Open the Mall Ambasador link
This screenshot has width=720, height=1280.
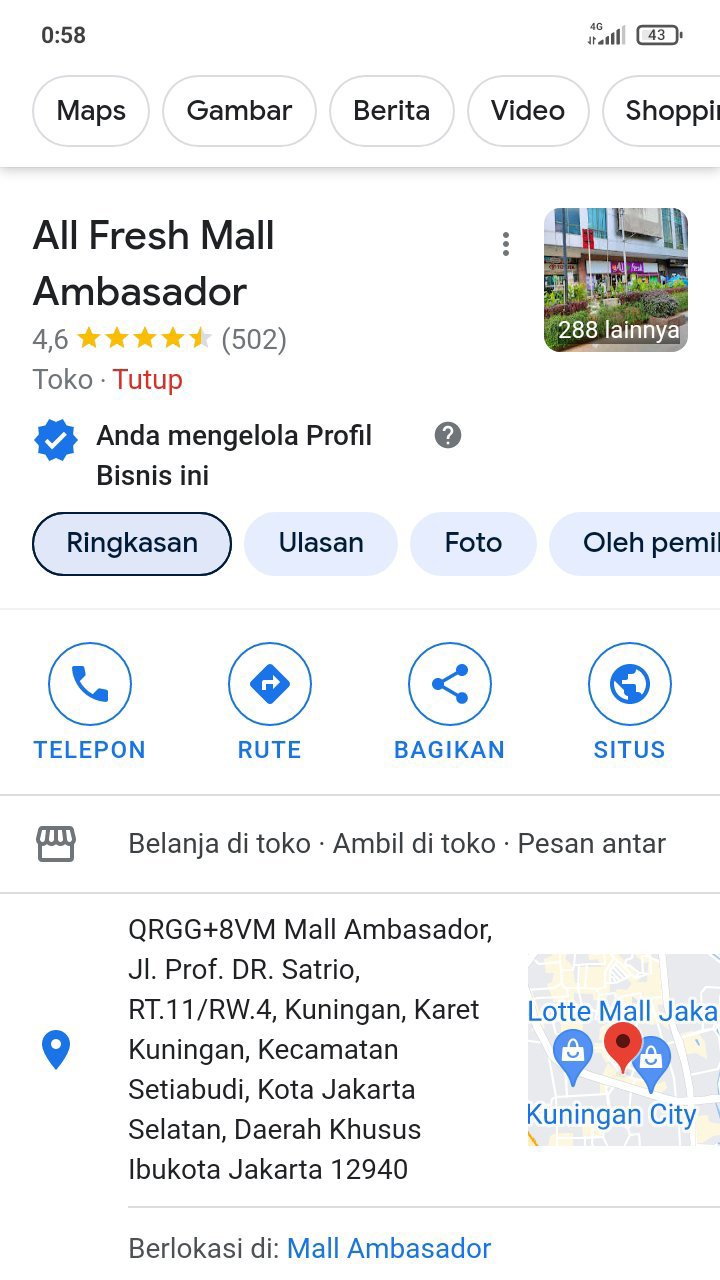click(x=389, y=1248)
